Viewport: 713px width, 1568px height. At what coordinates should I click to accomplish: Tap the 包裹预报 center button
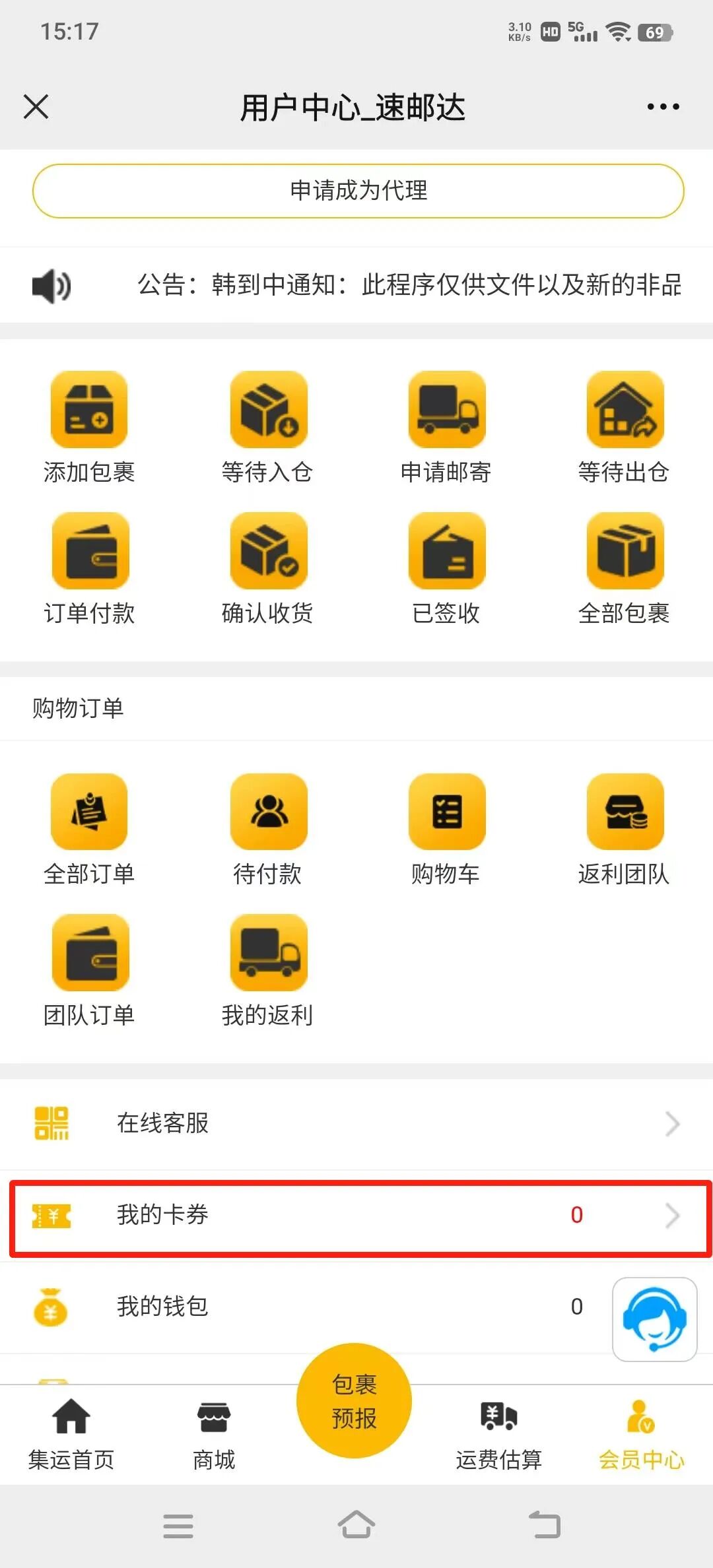click(x=355, y=1400)
